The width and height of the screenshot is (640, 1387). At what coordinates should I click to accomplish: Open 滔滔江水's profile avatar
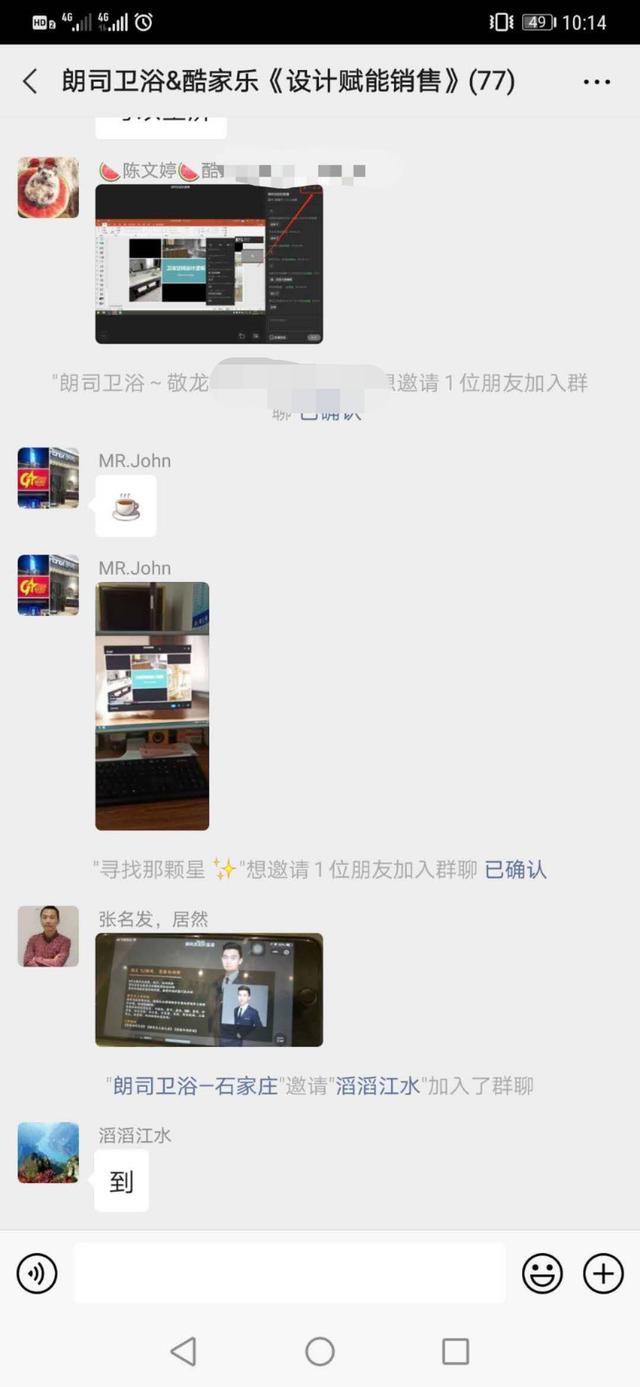pyautogui.click(x=48, y=1152)
